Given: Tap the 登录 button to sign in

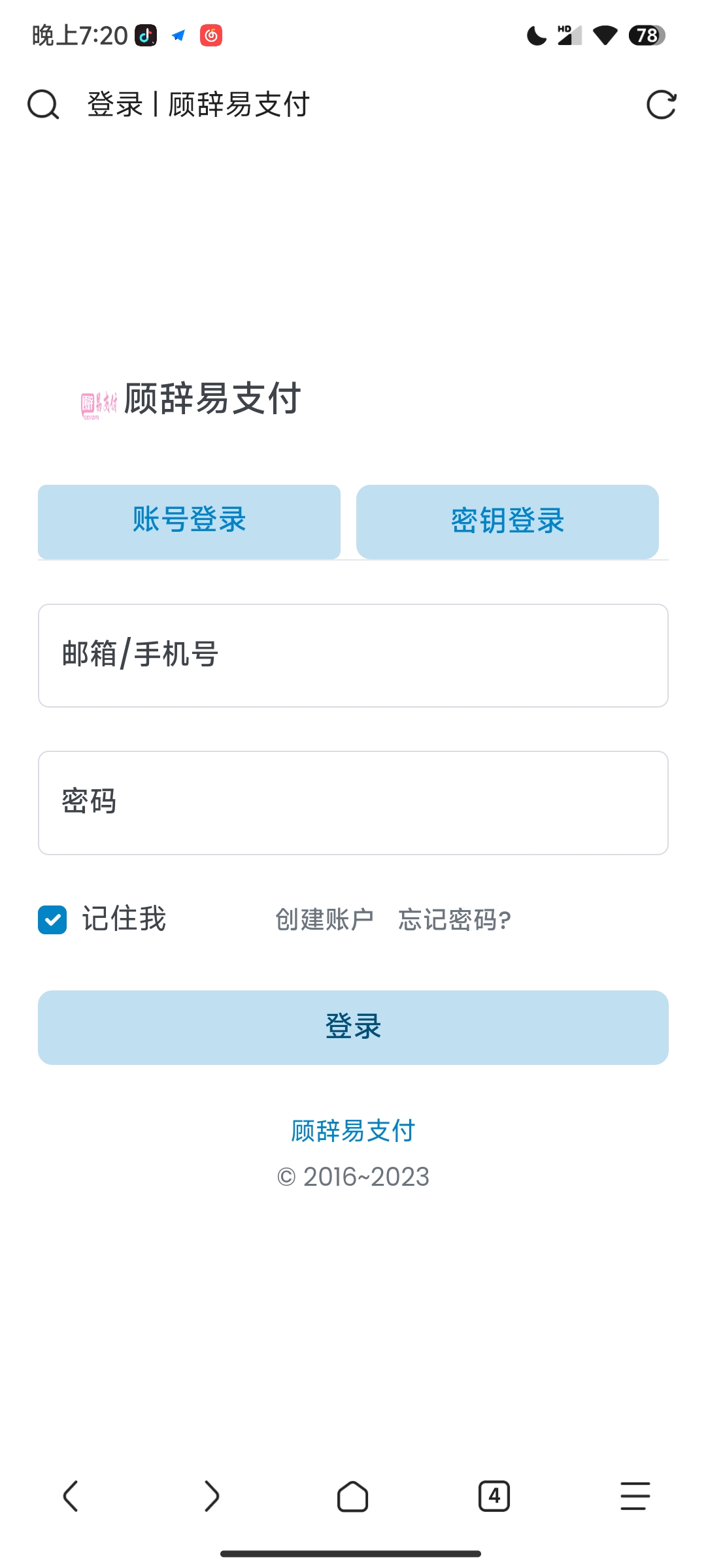Looking at the screenshot, I should (x=353, y=1027).
